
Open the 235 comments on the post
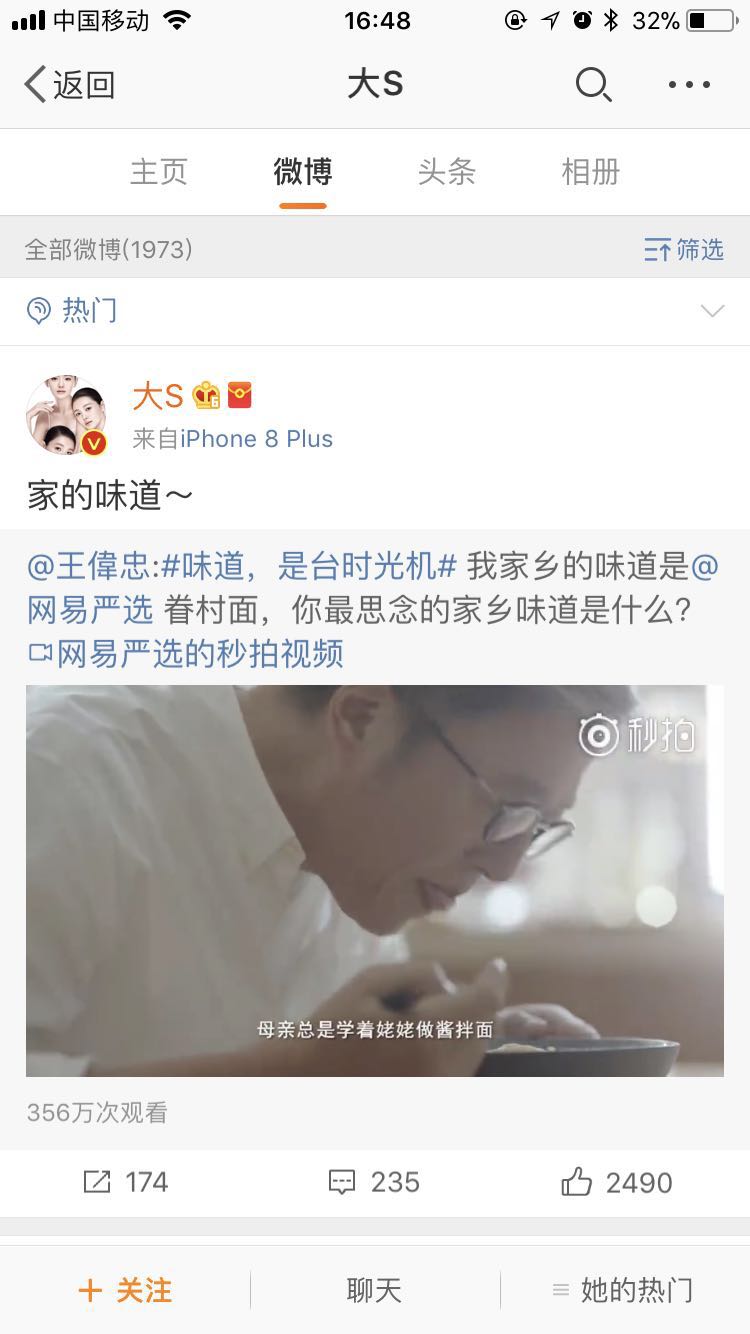374,1182
